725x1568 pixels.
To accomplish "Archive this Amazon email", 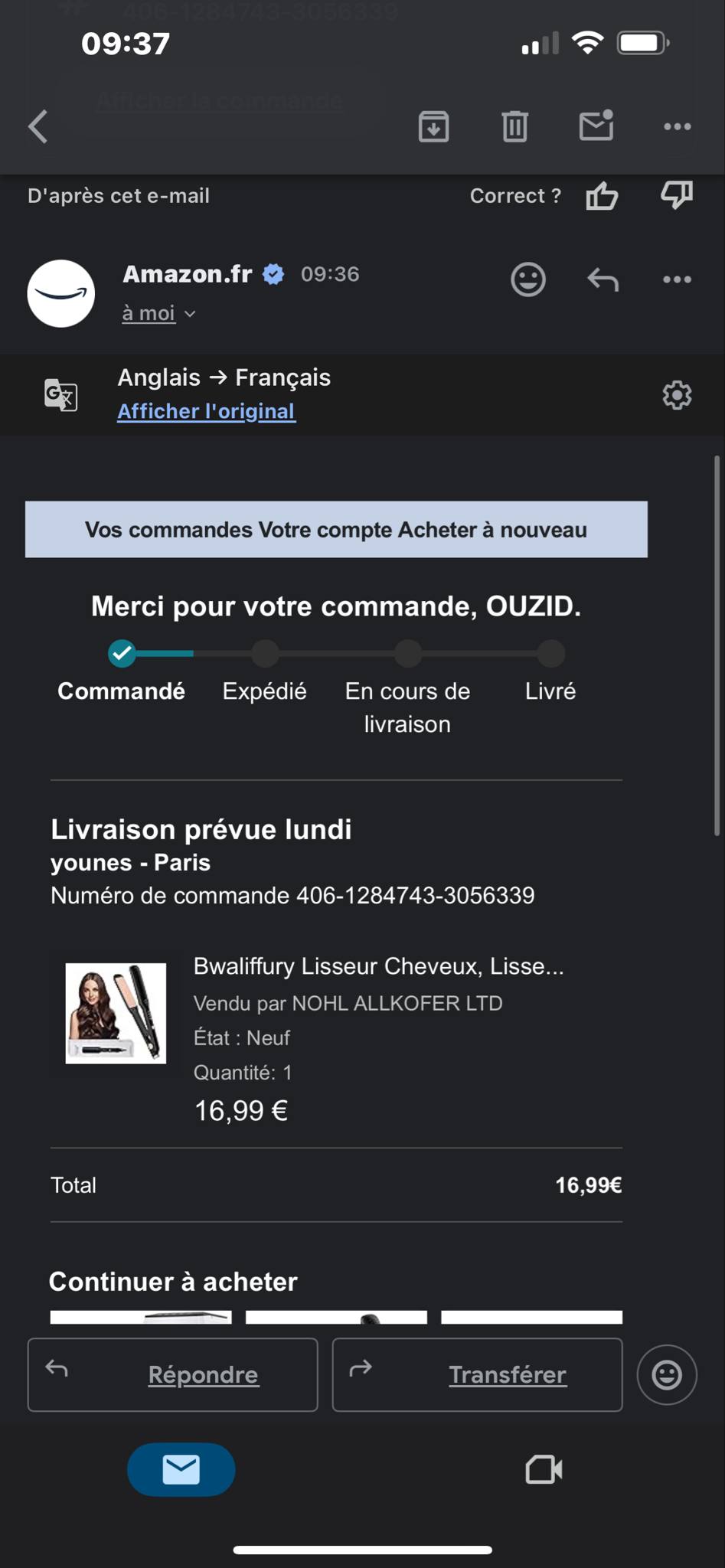I will (x=433, y=126).
